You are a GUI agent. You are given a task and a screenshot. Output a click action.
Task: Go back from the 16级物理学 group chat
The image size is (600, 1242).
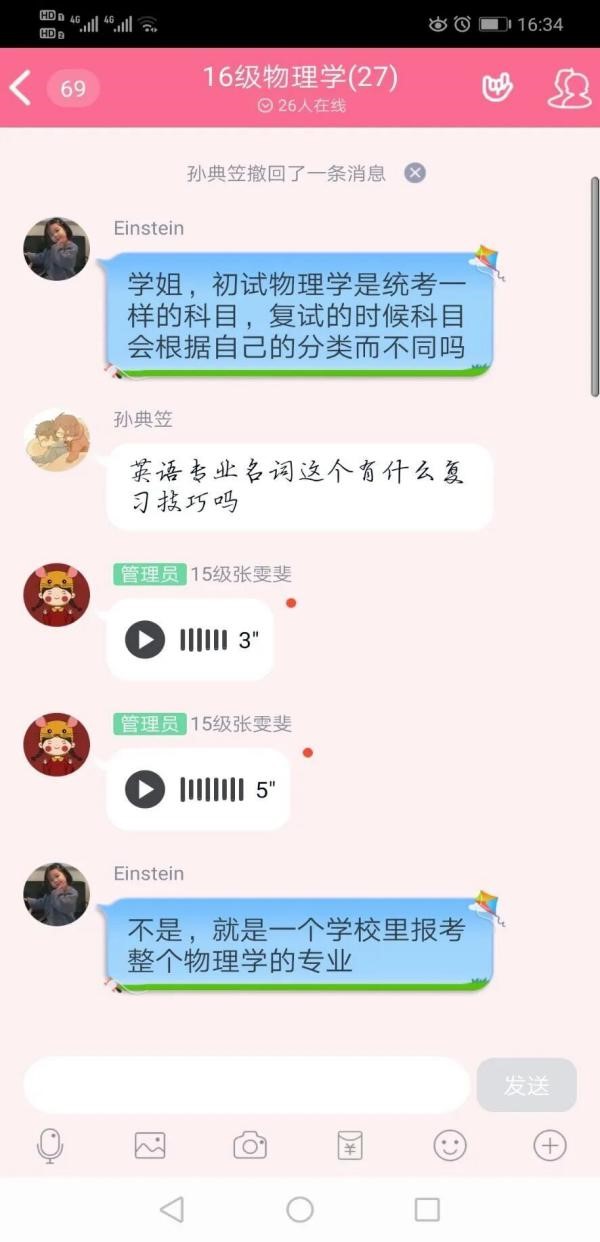coord(21,88)
